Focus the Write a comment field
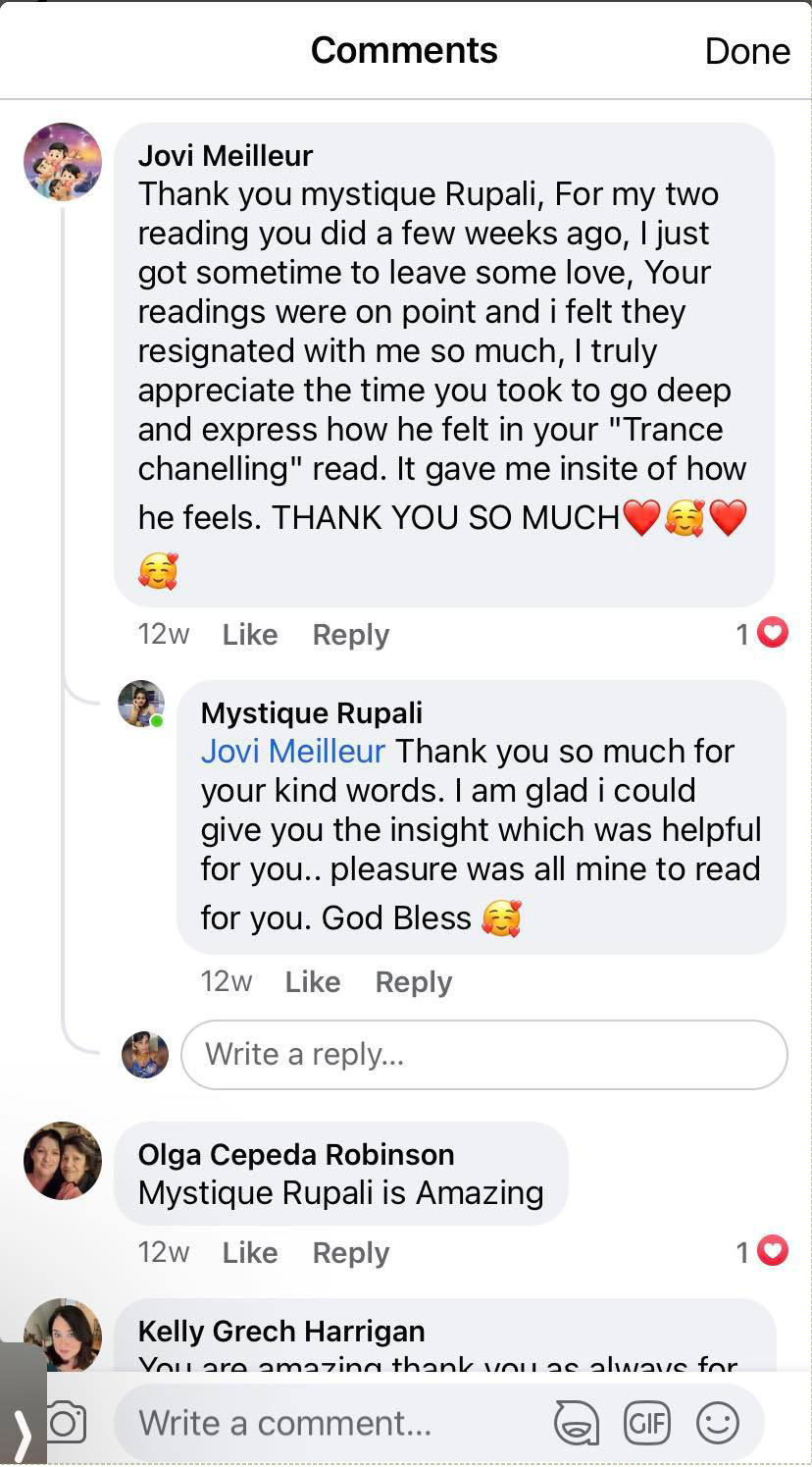 [x=333, y=1423]
